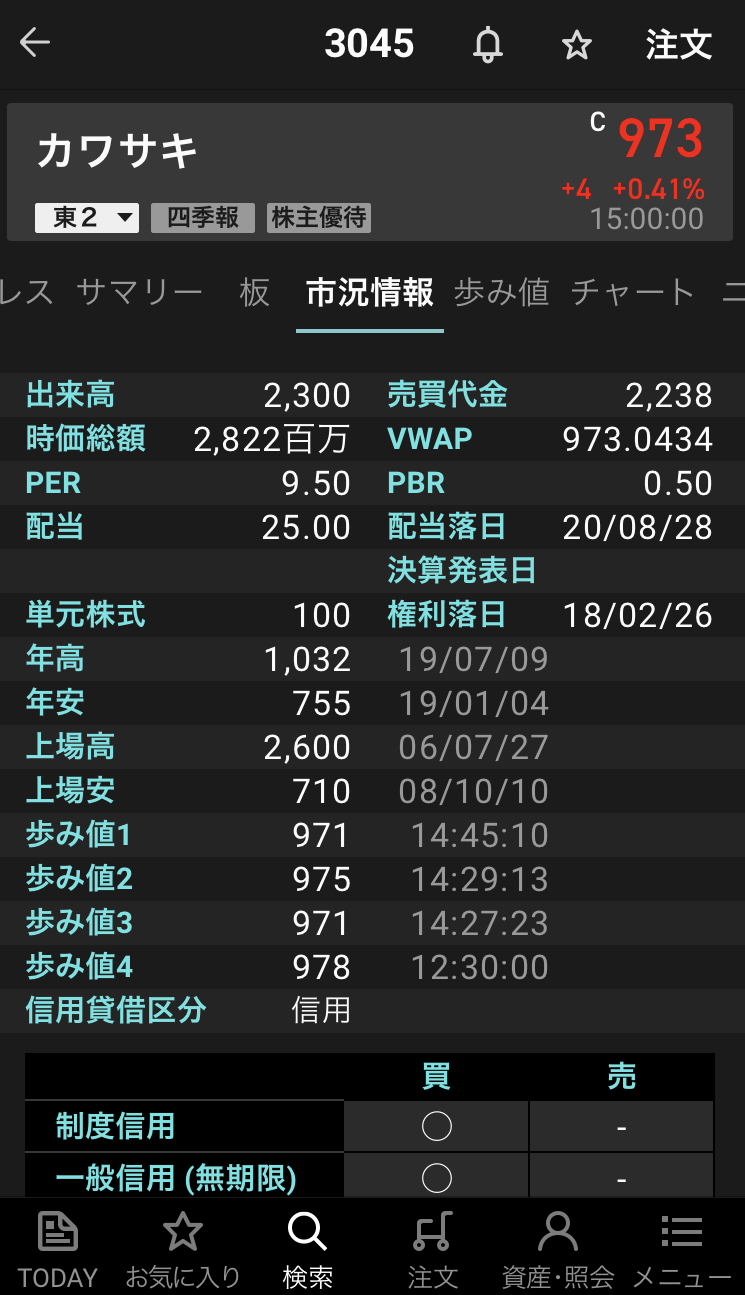Go back using the arrow icon
745x1295 pixels.
(35, 43)
